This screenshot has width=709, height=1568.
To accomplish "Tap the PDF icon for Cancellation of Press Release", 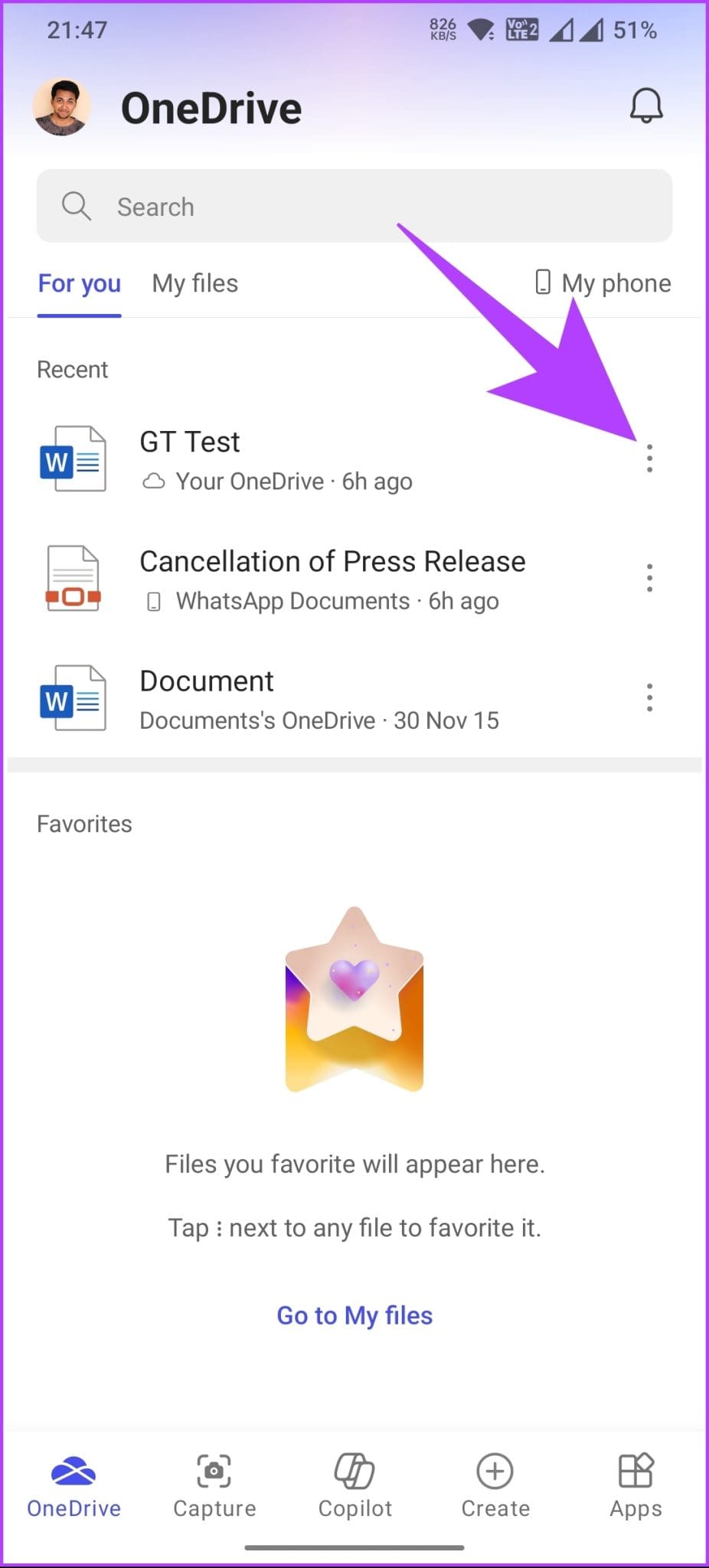I will click(x=73, y=578).
